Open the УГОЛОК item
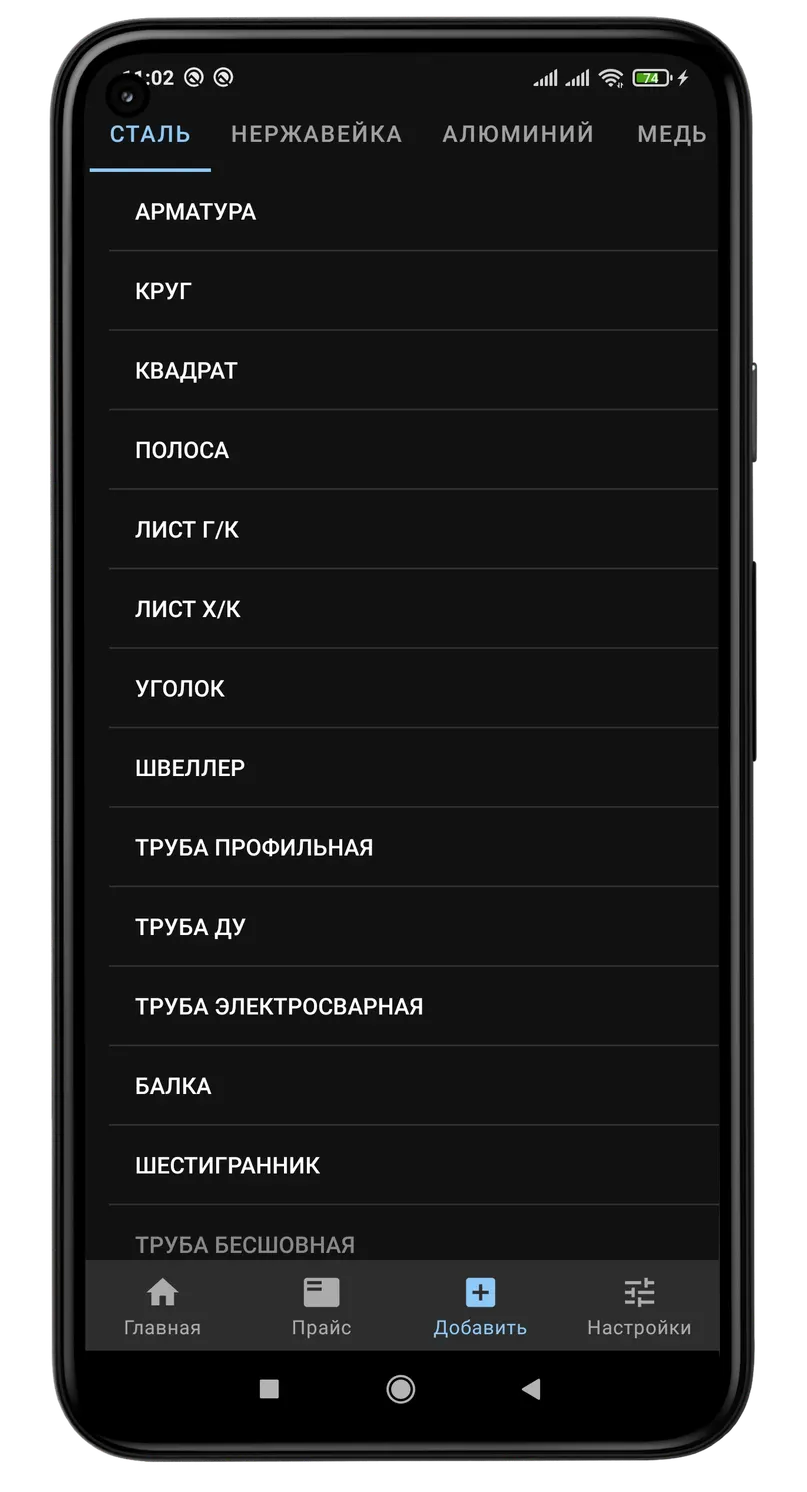 [x=413, y=688]
